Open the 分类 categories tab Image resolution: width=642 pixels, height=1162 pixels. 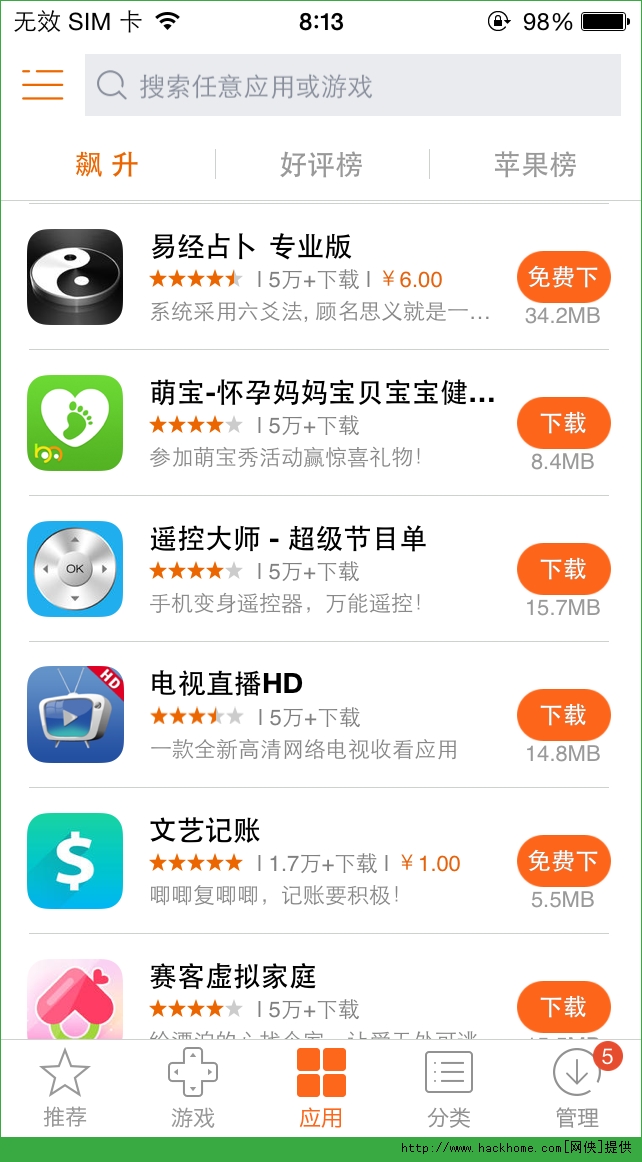pyautogui.click(x=449, y=1088)
